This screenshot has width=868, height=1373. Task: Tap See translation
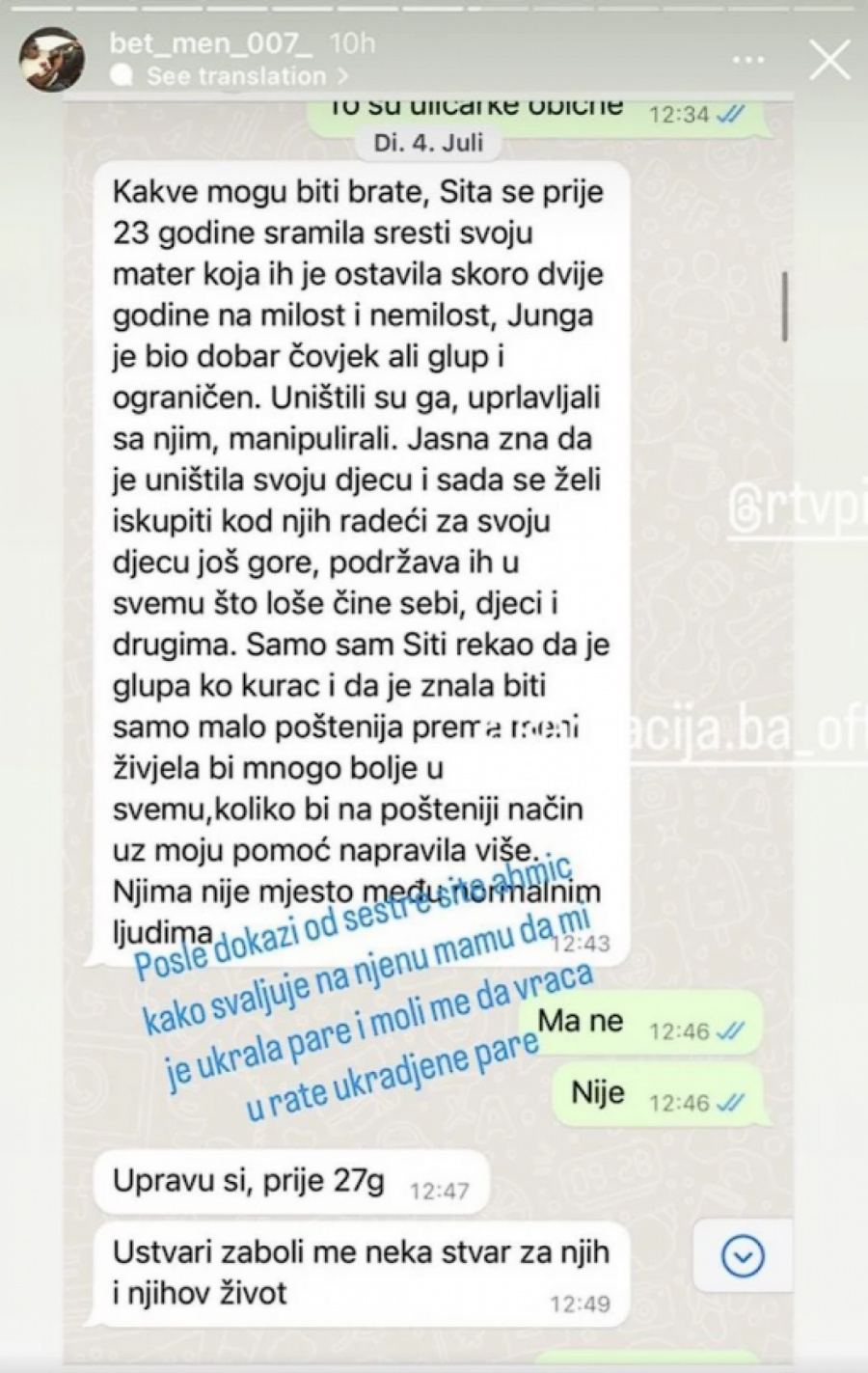(236, 76)
